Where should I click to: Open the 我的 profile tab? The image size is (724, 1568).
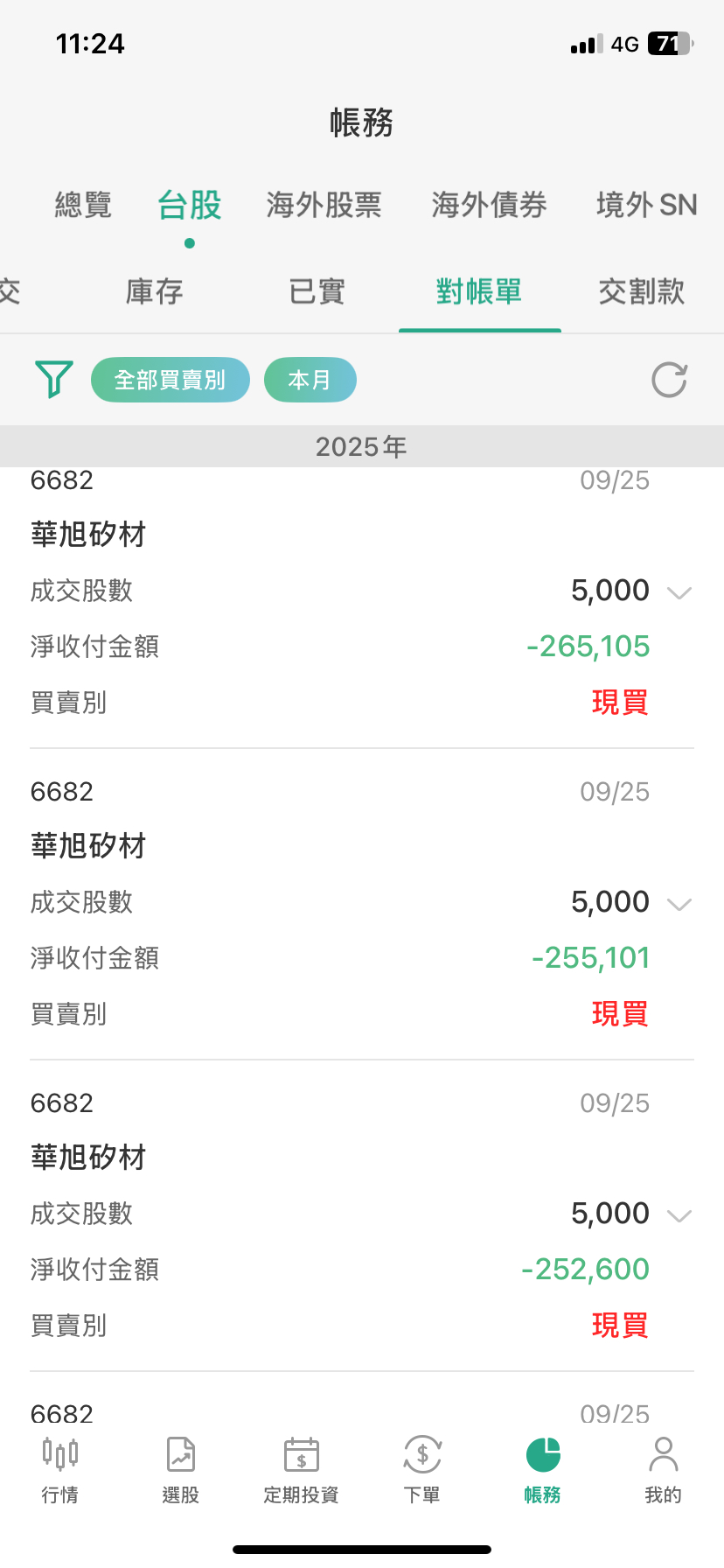663,1470
